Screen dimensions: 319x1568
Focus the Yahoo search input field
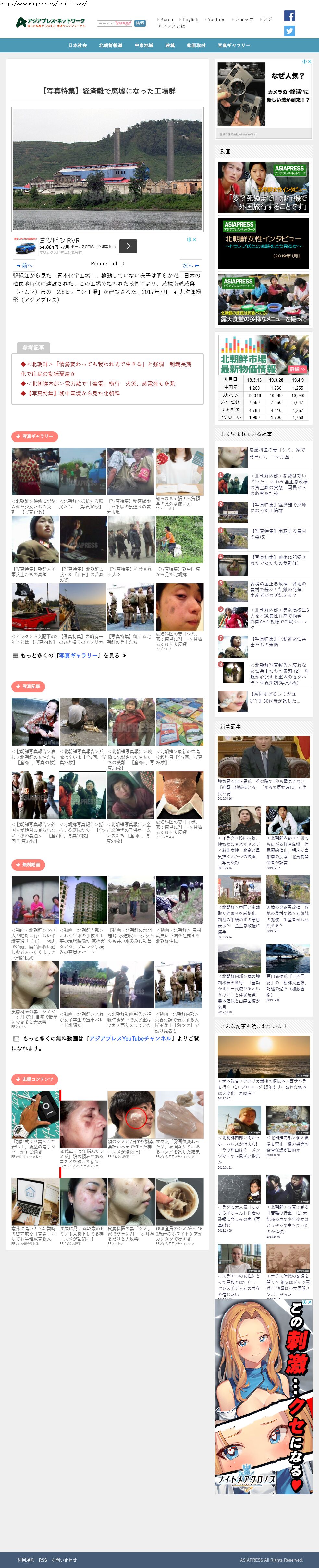115,23
